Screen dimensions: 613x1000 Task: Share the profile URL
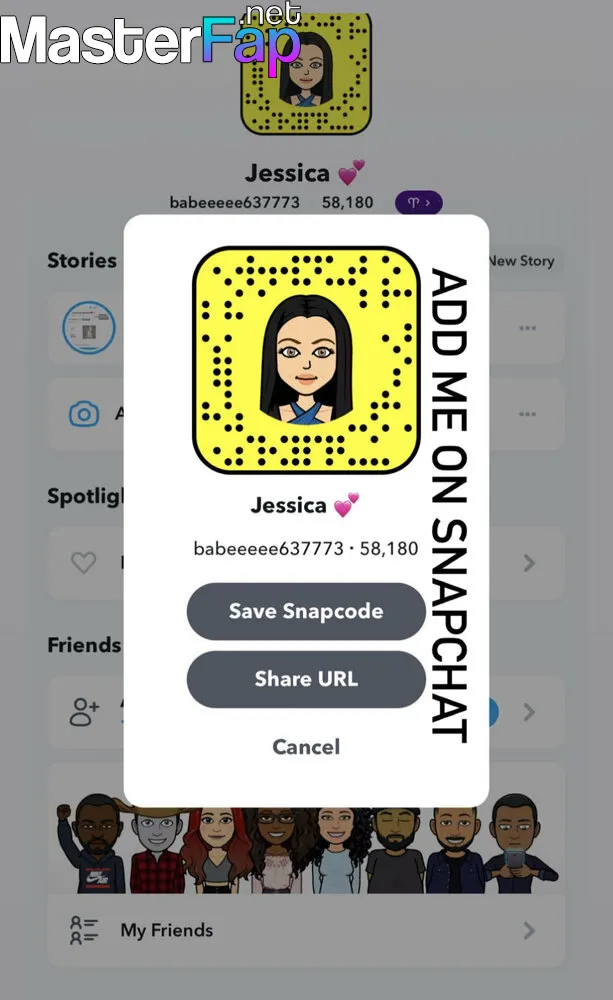tap(306, 679)
